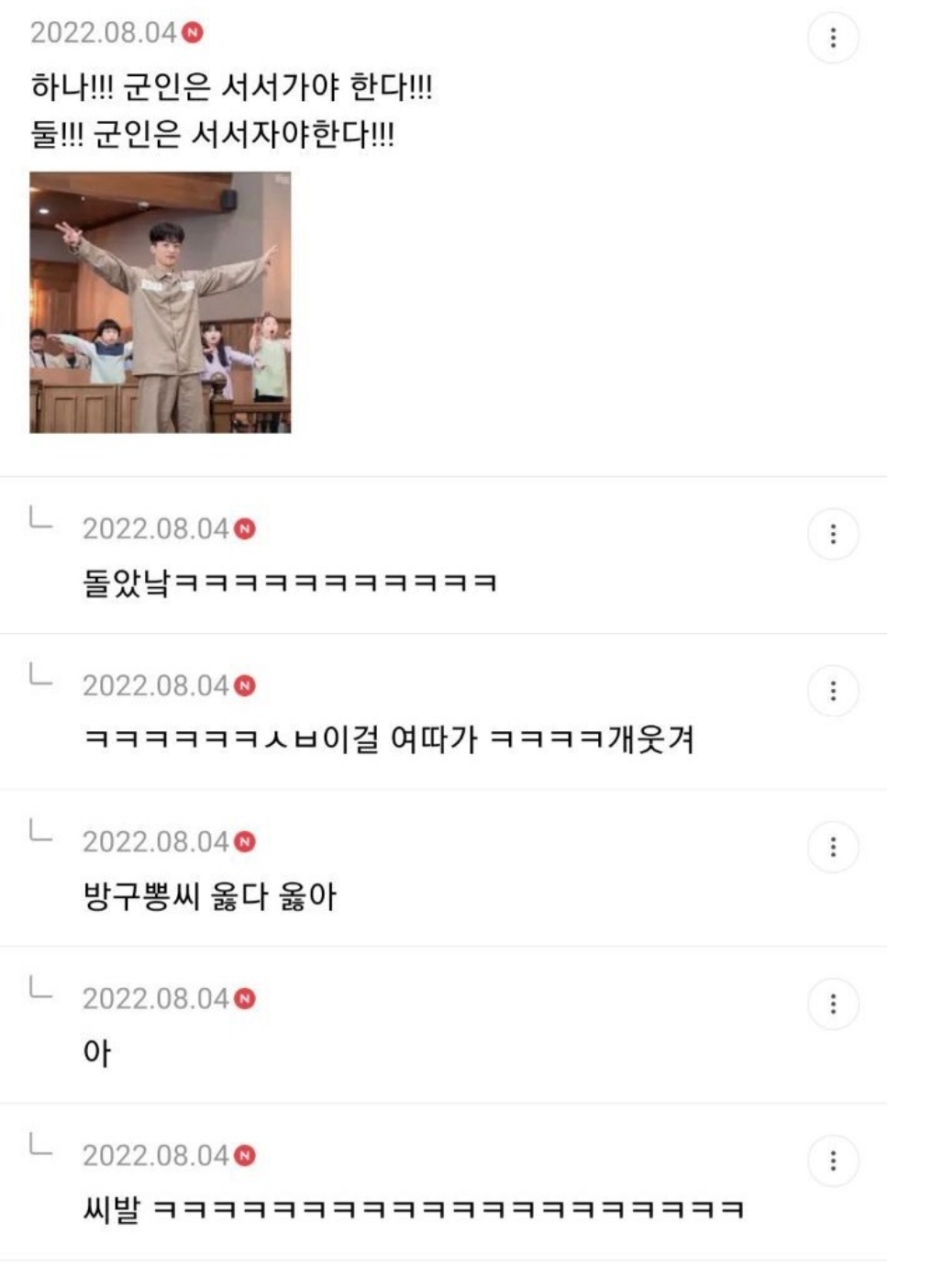Open overflow menu for the '씨발 ㅋㅋㅋ' reply
Image resolution: width=932 pixels, height=1288 pixels.
[x=832, y=1160]
